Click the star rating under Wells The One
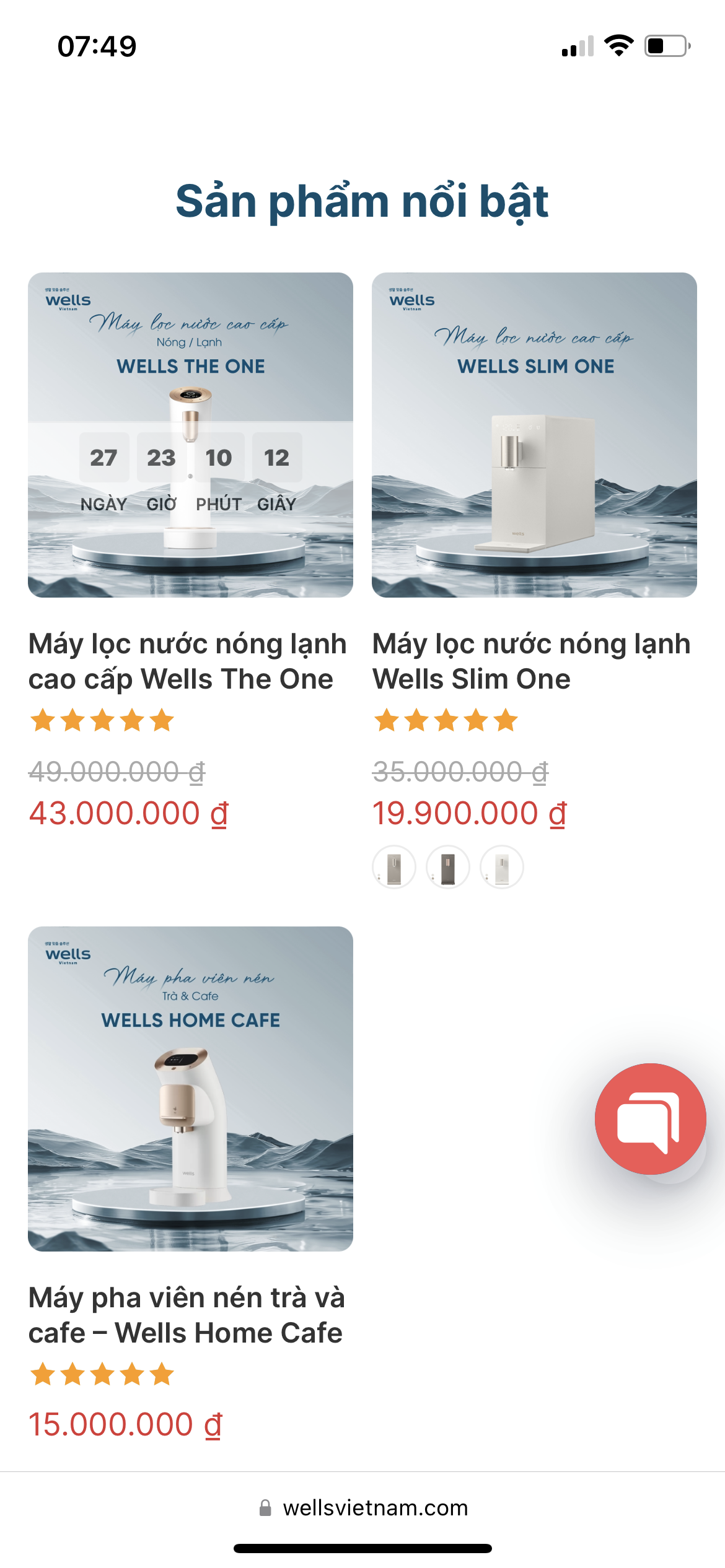Screen dimensions: 725x1568 (101, 720)
